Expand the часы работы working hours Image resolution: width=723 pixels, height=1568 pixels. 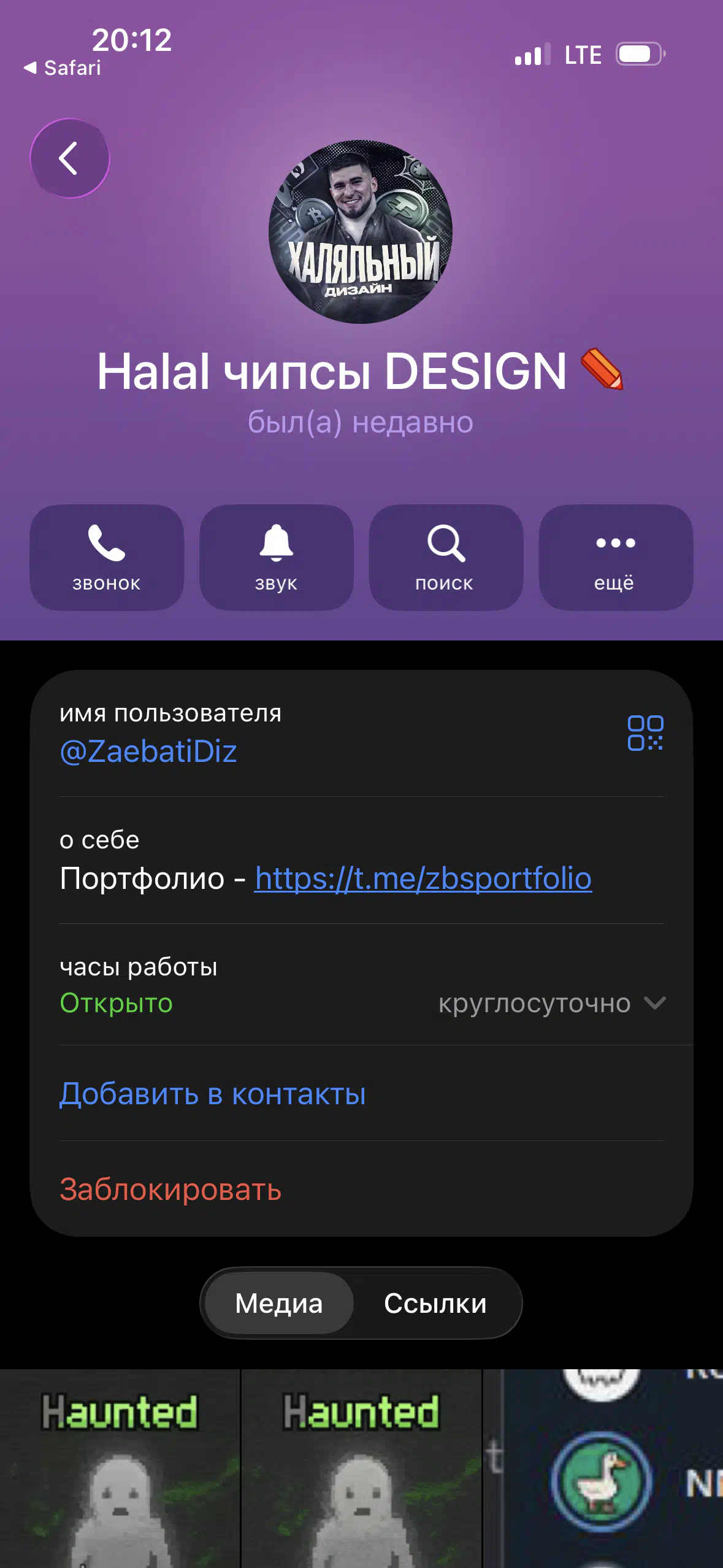[654, 1004]
